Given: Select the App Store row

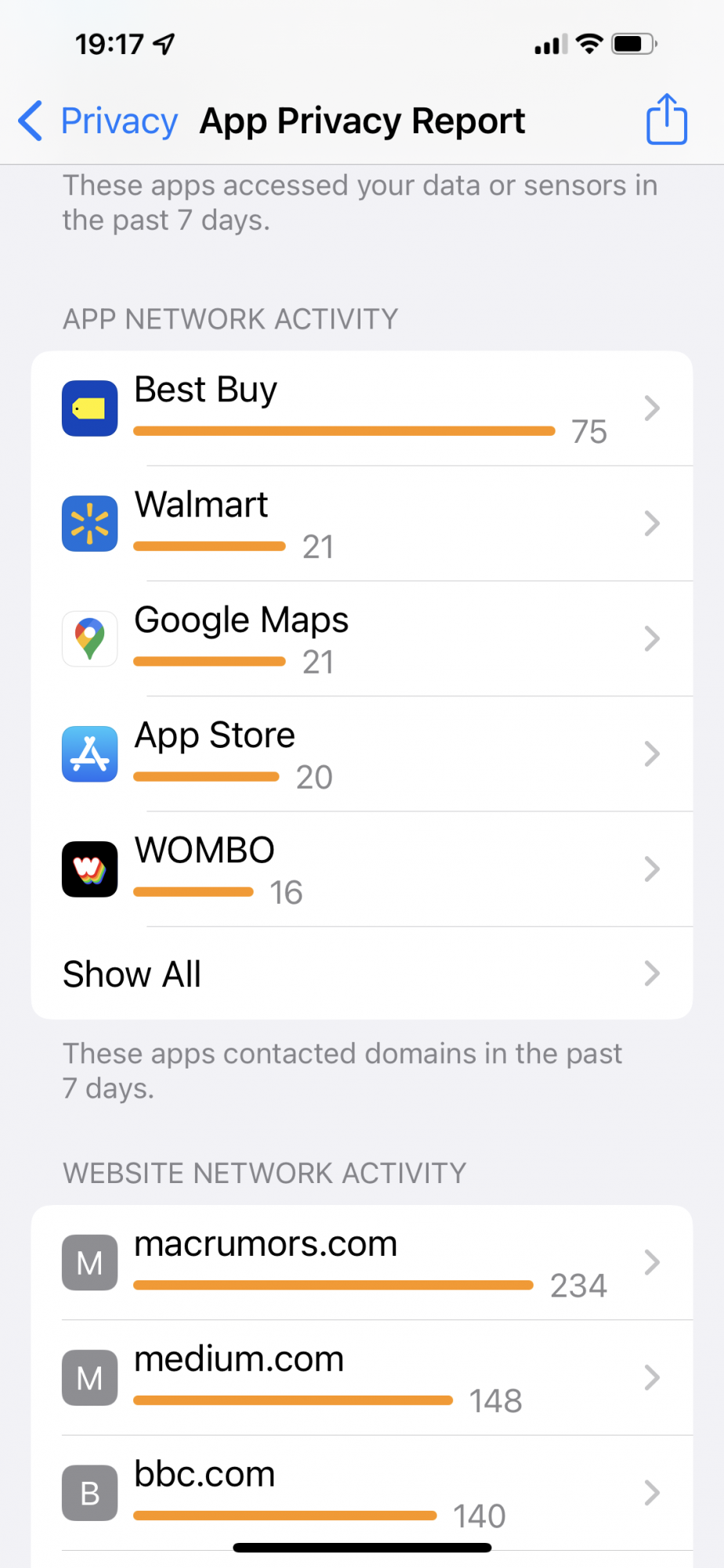Looking at the screenshot, I should (361, 754).
